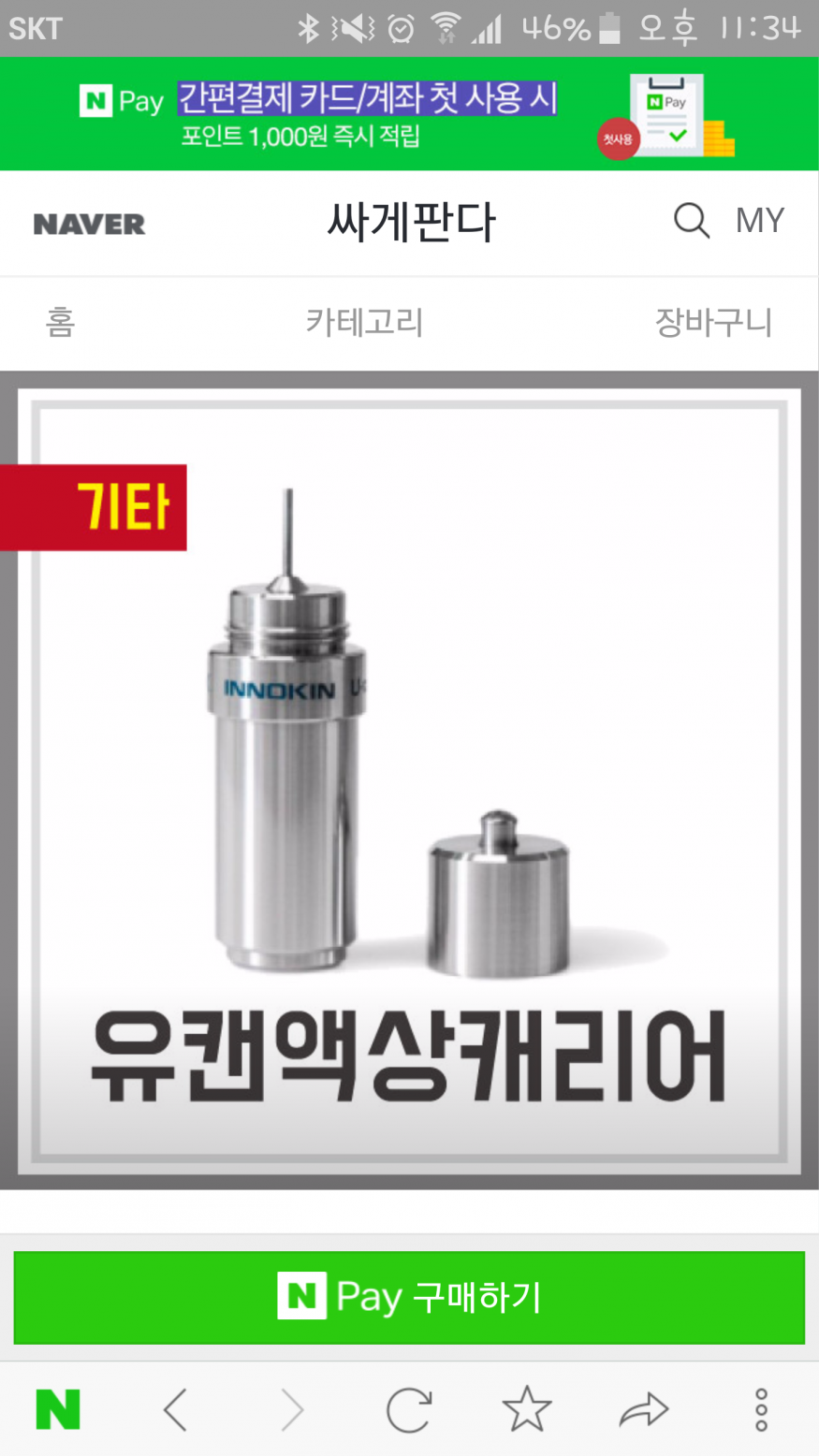Image resolution: width=819 pixels, height=1456 pixels.
Task: Open the 장바구니 cart tab
Action: point(713,323)
